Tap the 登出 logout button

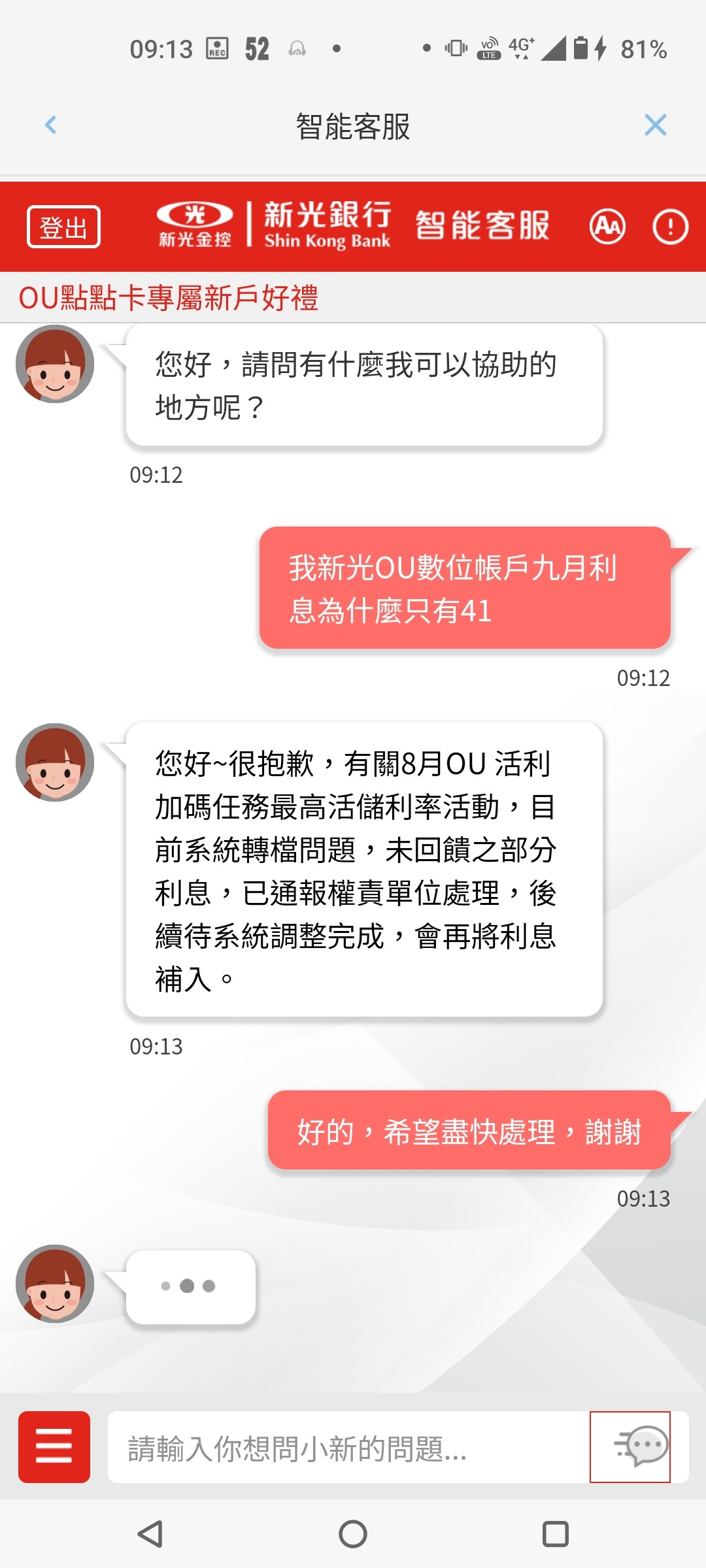coord(63,227)
